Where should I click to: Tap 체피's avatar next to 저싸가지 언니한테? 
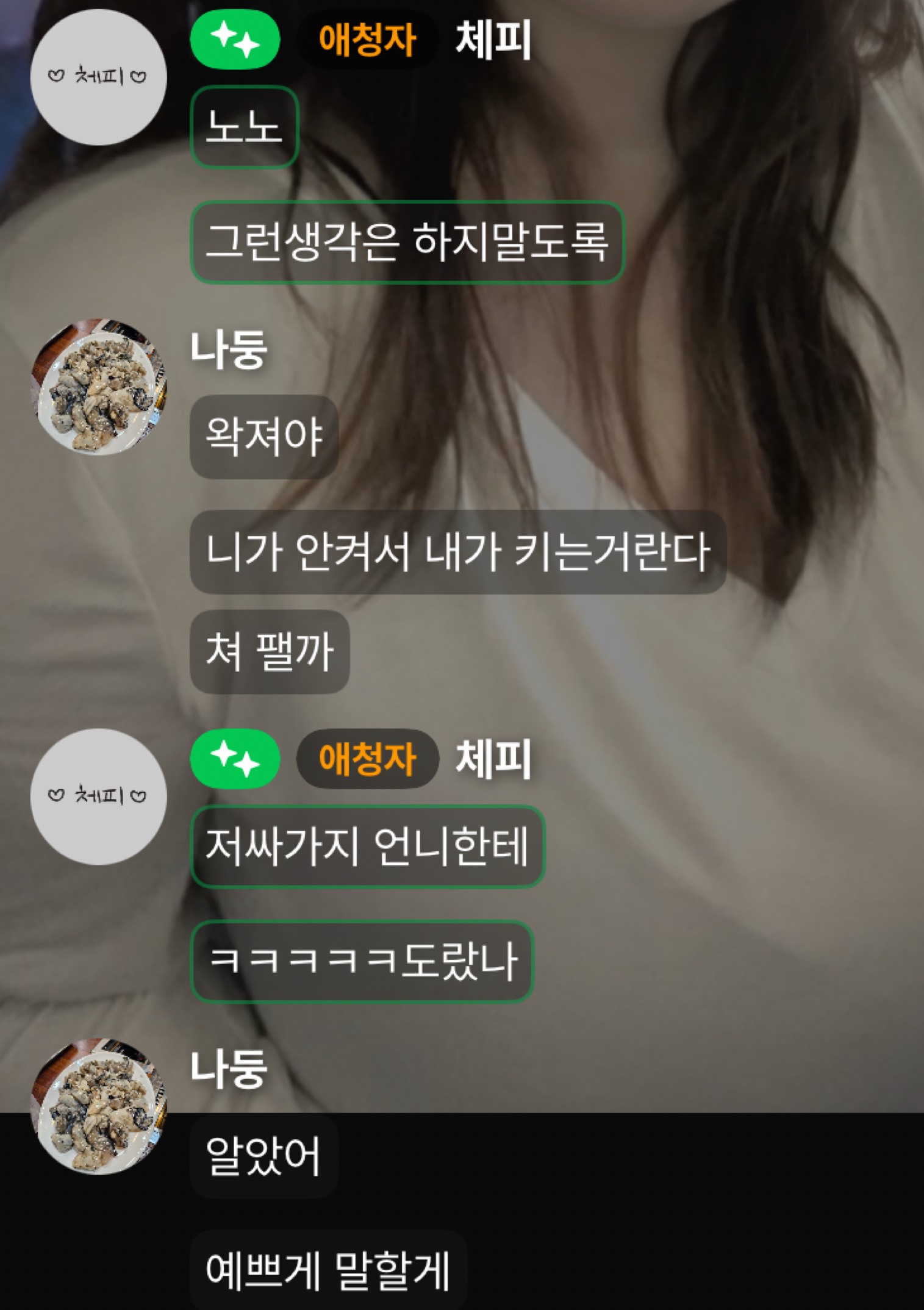pos(98,796)
